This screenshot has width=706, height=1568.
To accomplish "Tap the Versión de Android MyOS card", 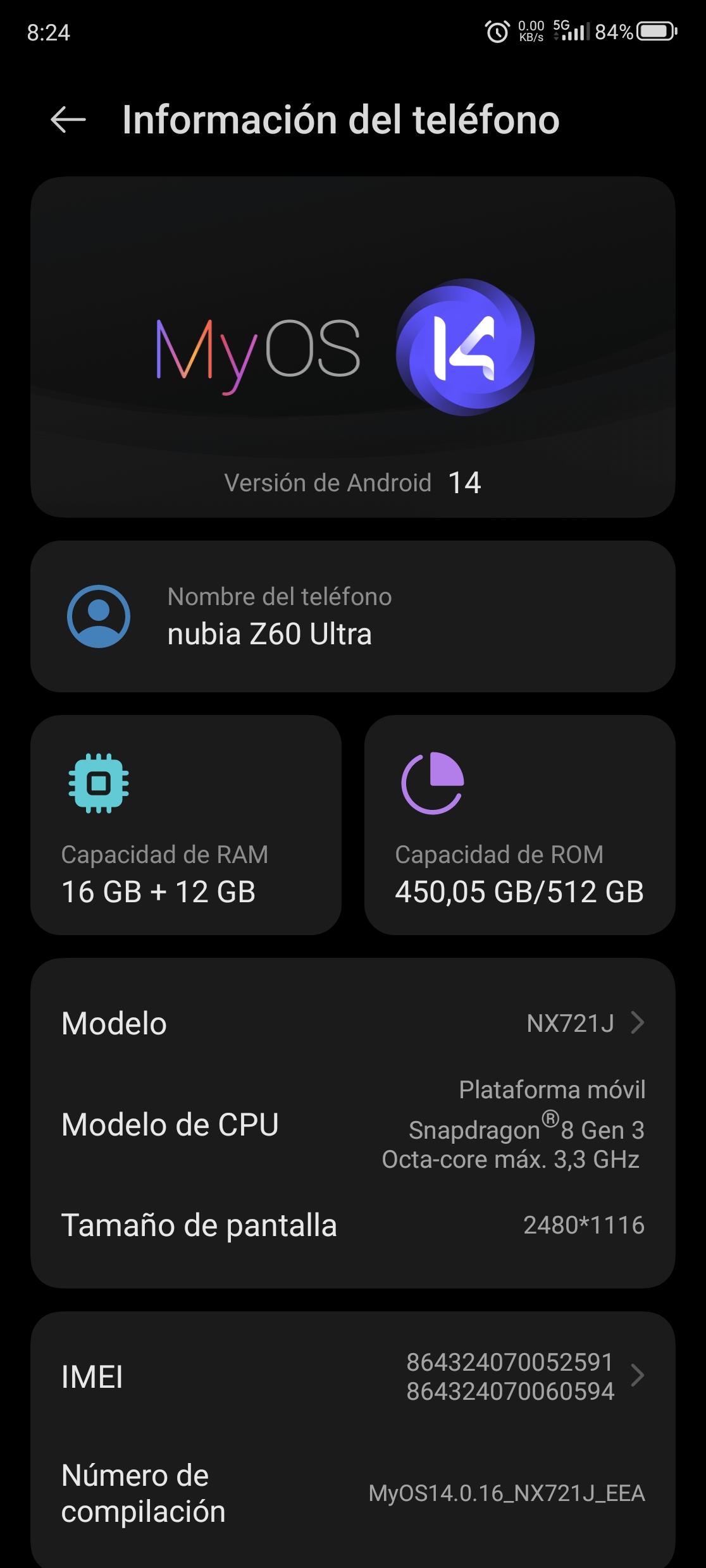I will [x=352, y=347].
